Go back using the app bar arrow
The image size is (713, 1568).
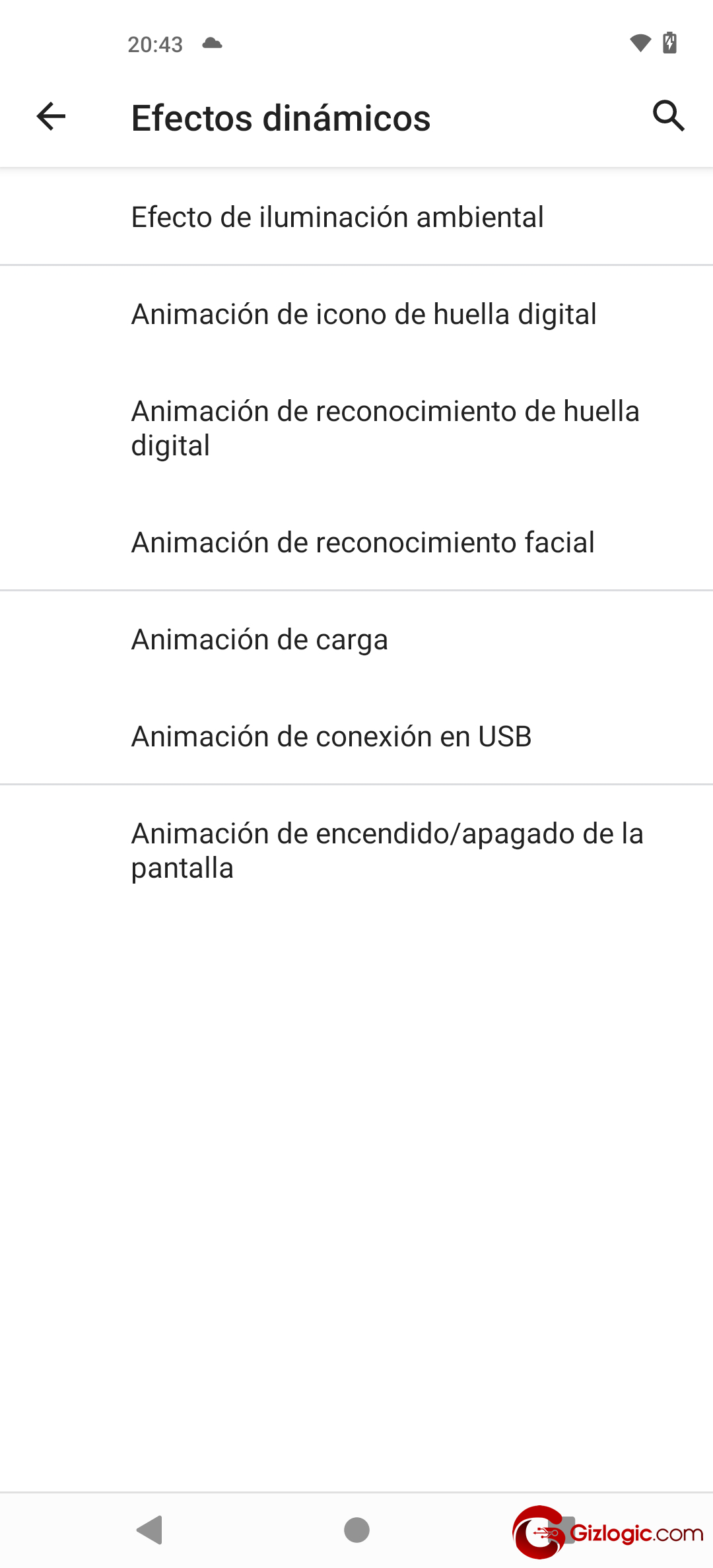click(x=51, y=117)
